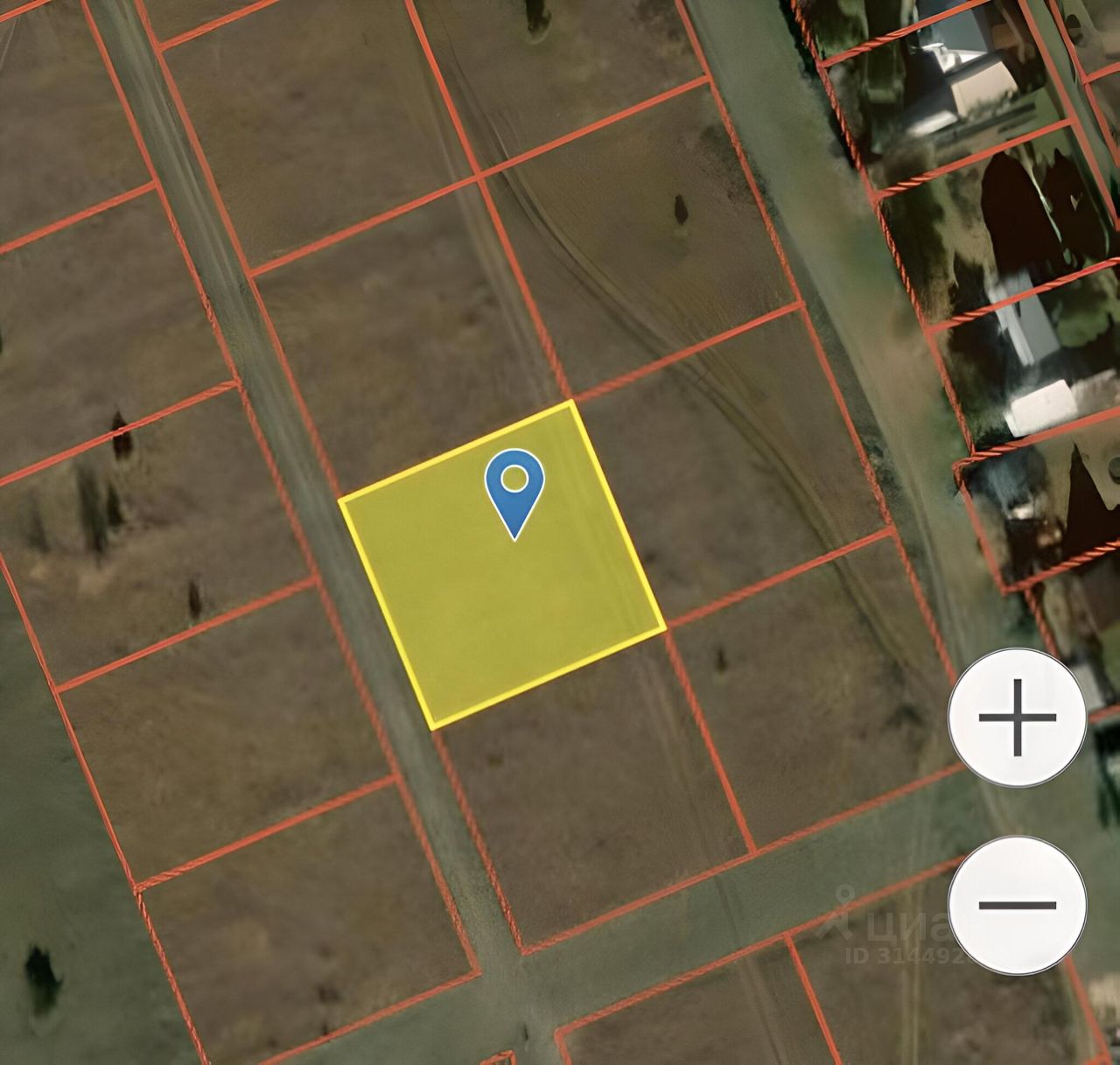Zoom in with the plus button
1120x1065 pixels.
coord(1017,718)
